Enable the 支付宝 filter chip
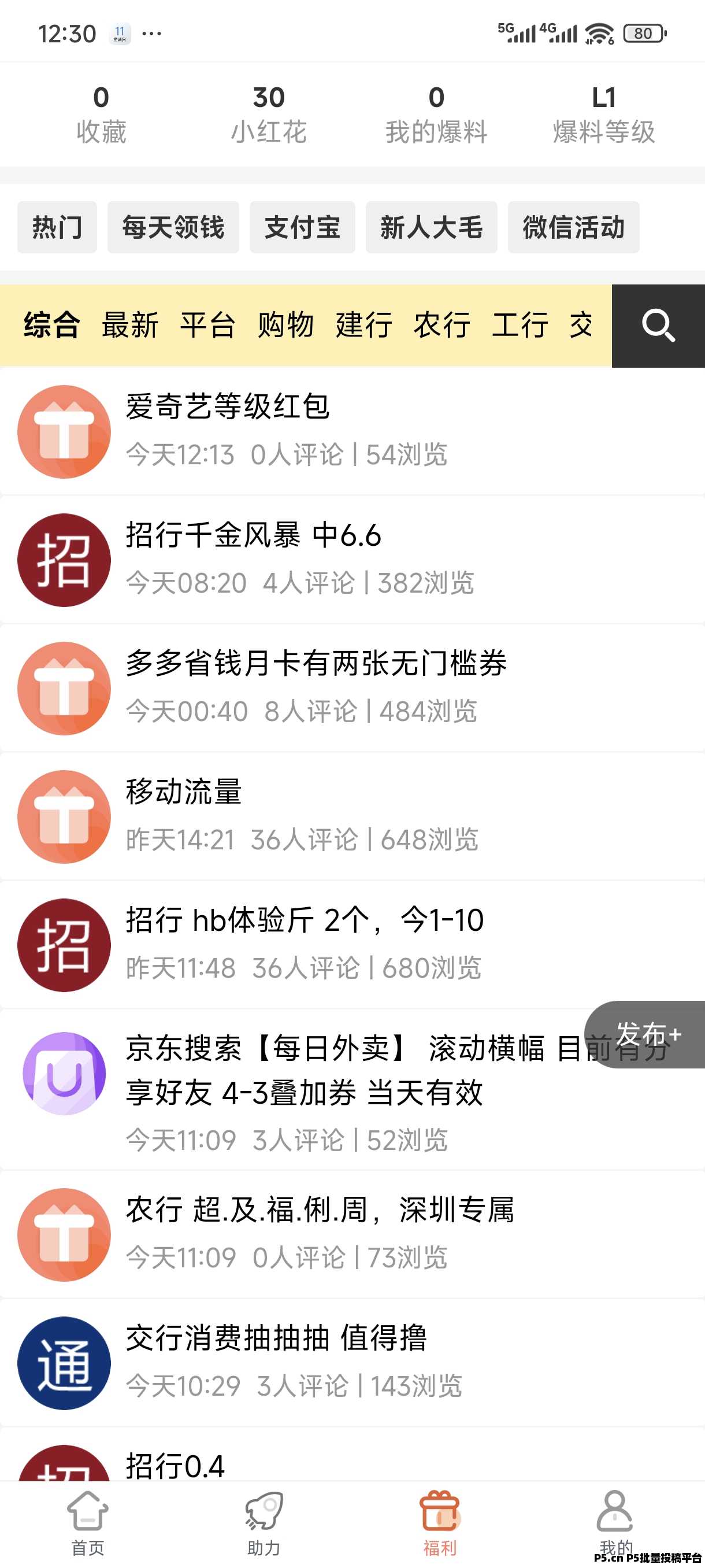 pos(302,228)
